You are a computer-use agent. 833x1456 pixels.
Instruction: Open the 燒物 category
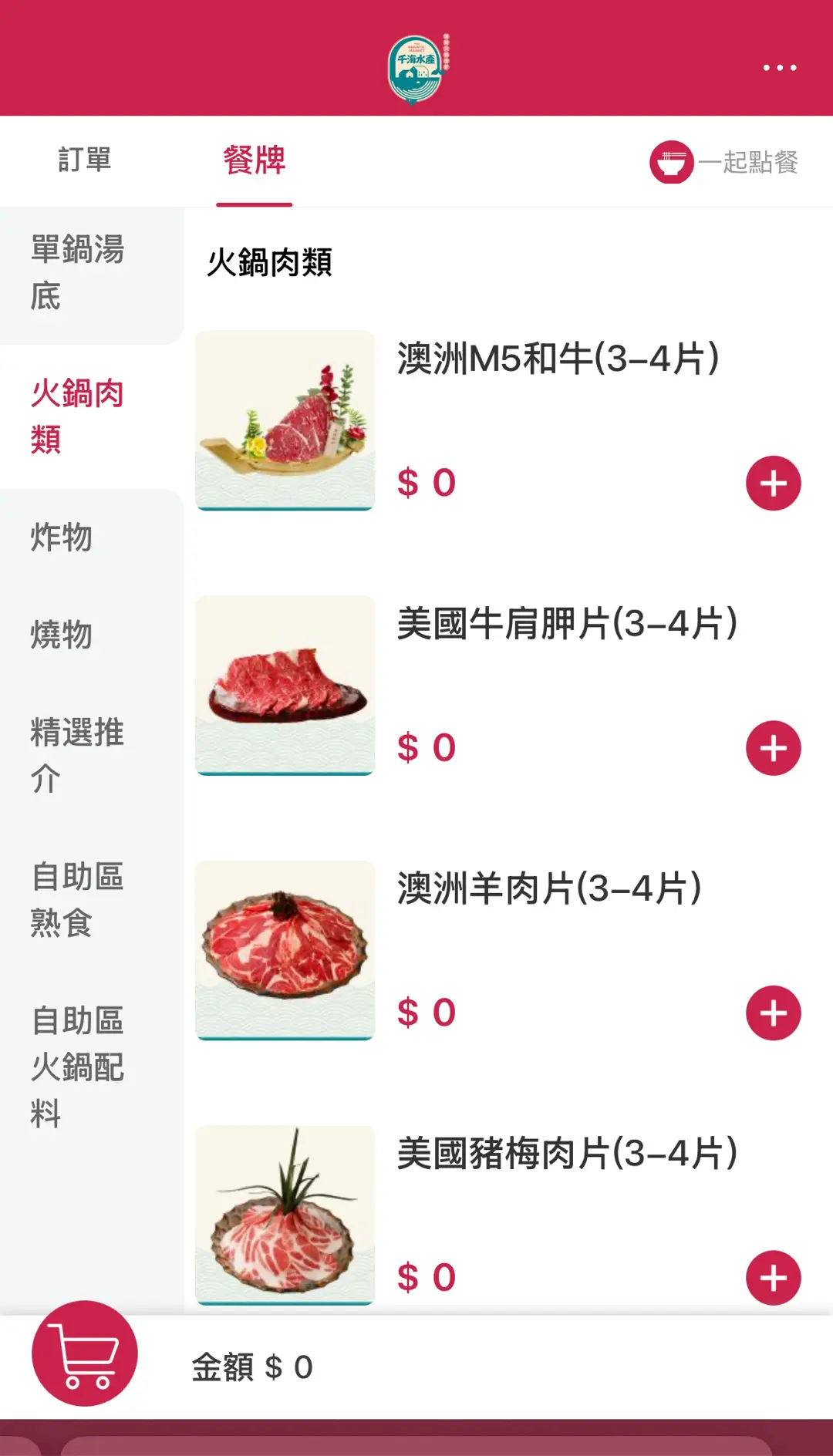[62, 635]
